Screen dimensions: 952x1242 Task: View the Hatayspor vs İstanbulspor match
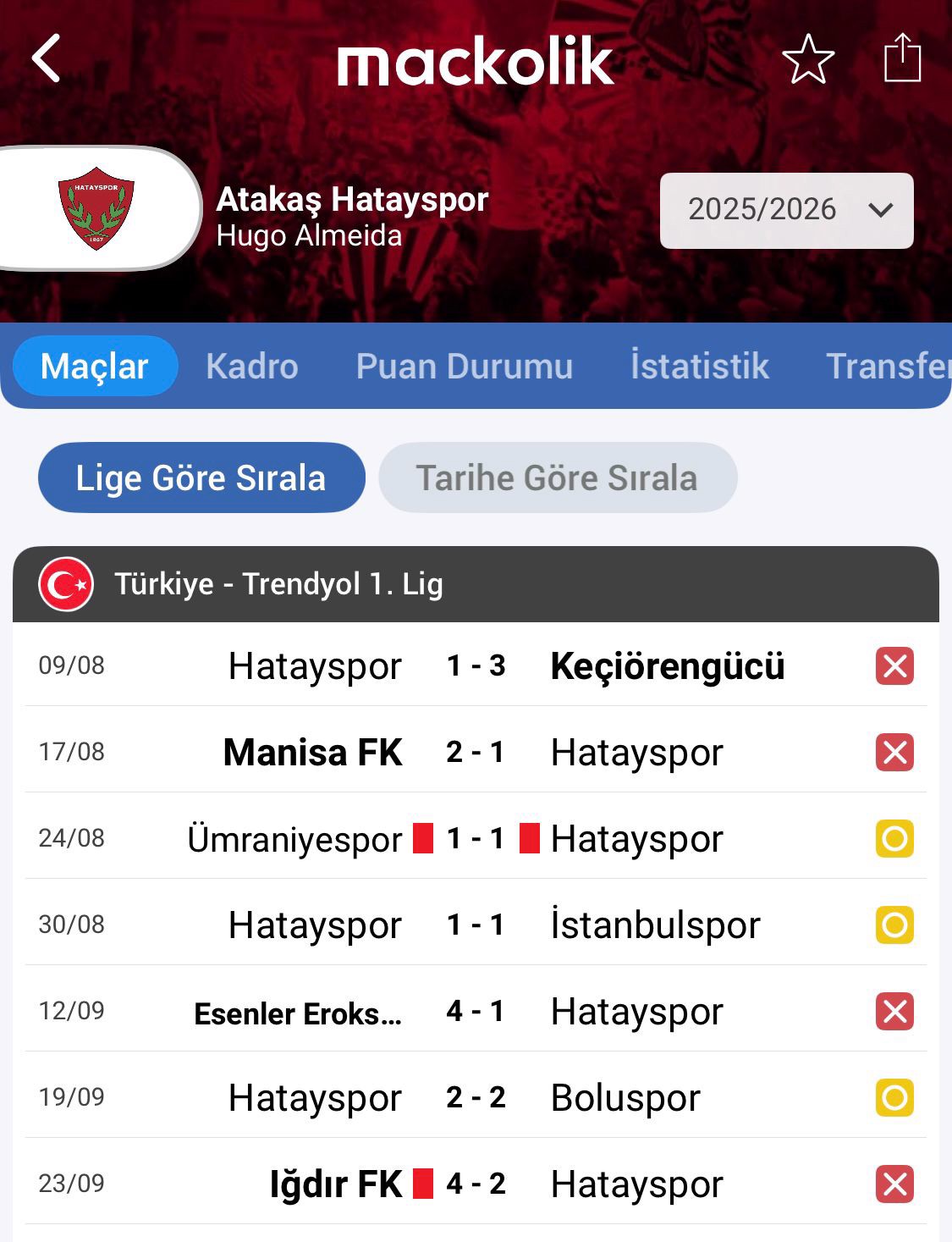pyautogui.click(x=476, y=925)
